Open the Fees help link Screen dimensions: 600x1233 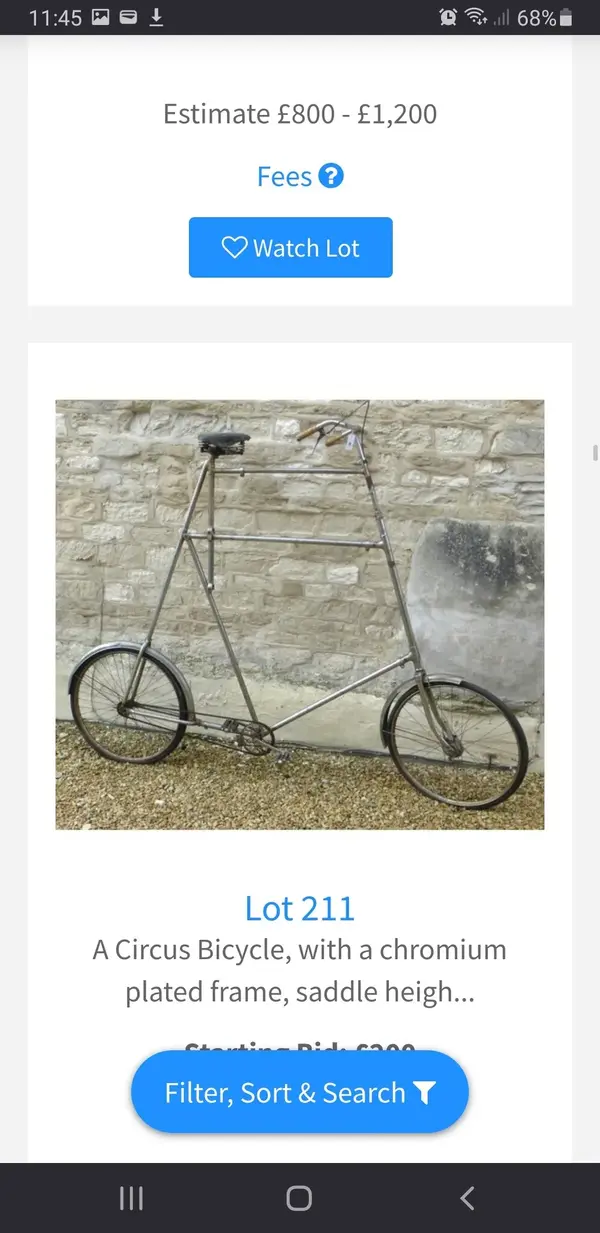point(299,177)
